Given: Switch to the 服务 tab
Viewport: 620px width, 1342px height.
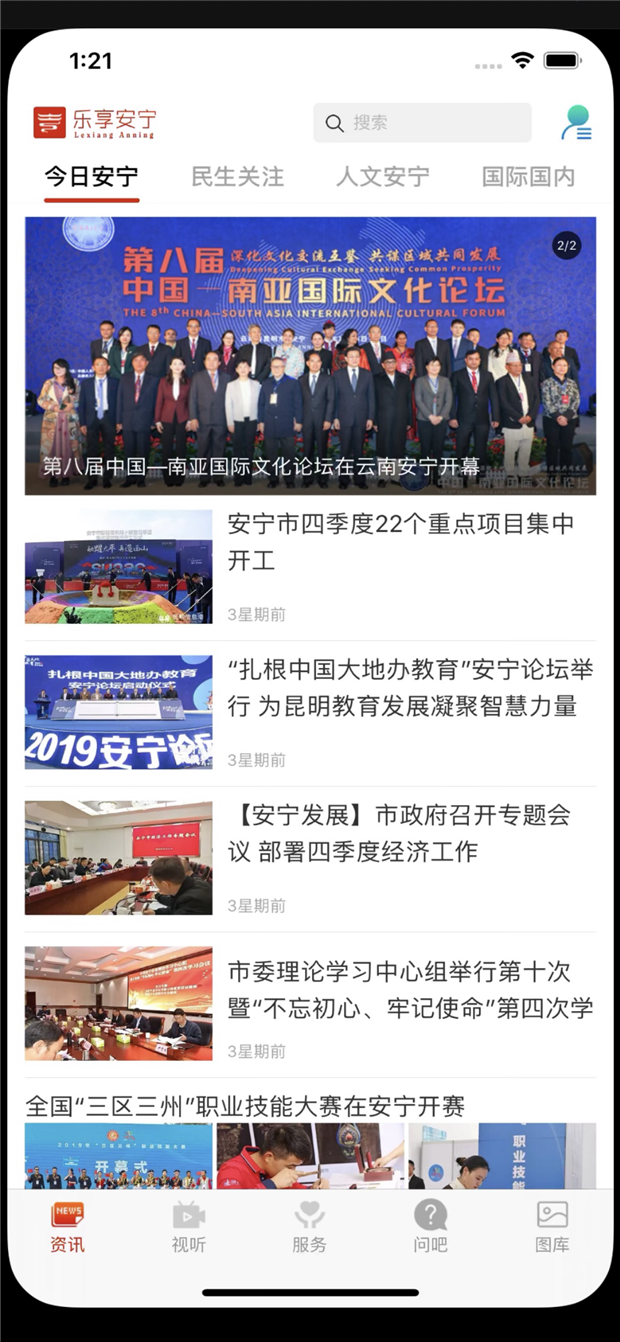Looking at the screenshot, I should point(310,1227).
